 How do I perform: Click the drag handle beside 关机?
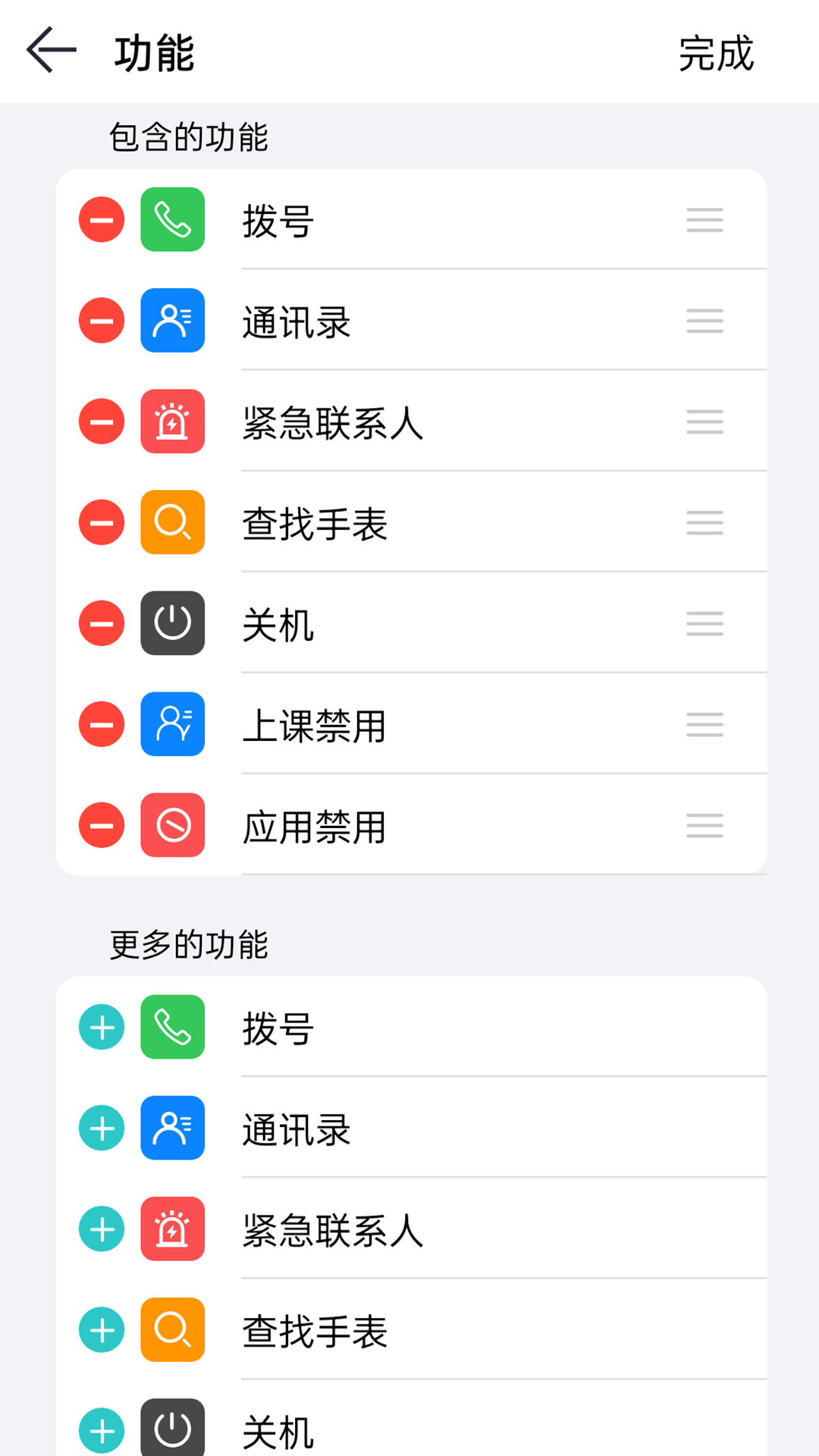tap(704, 623)
